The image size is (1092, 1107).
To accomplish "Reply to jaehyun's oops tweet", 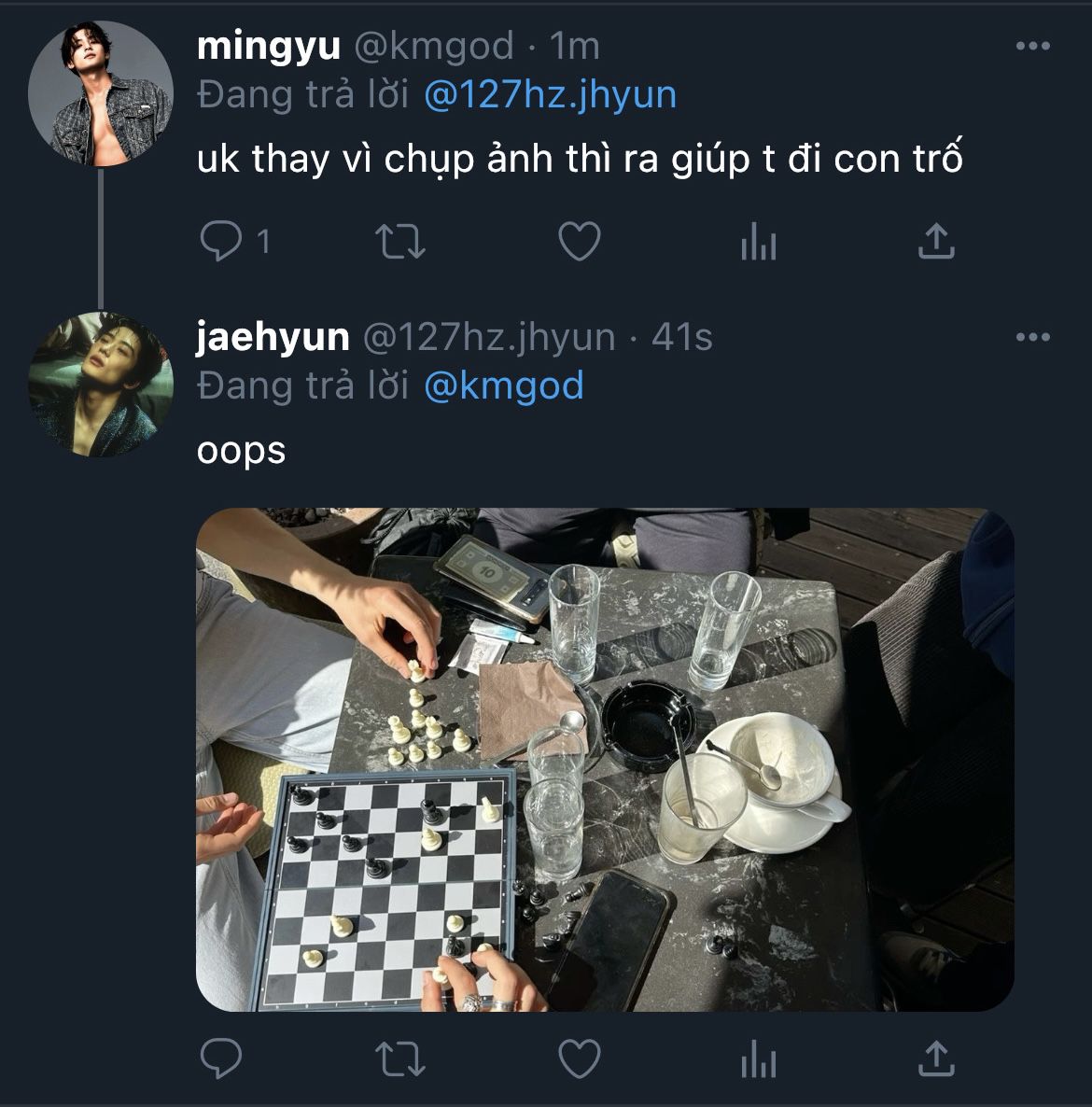I will (222, 1058).
